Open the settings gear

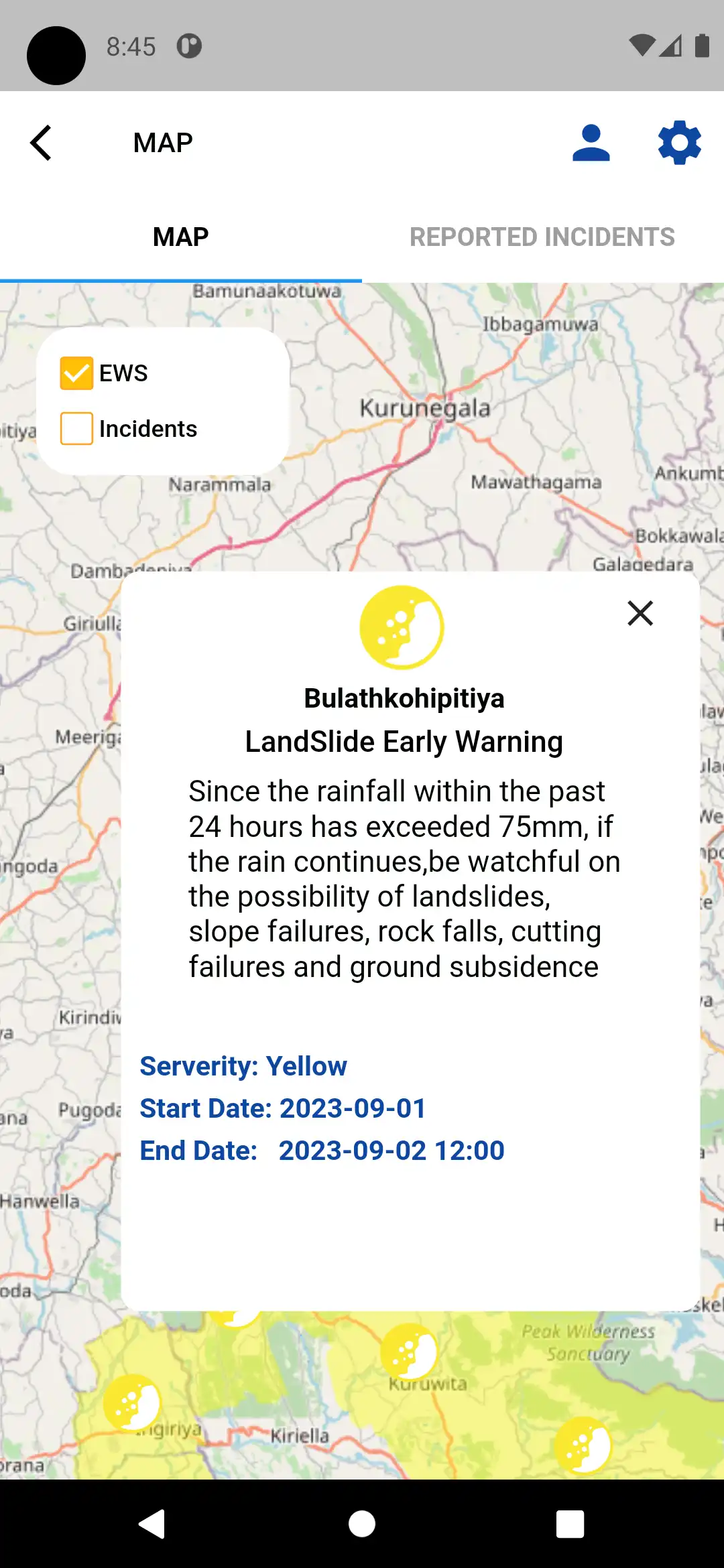click(679, 143)
